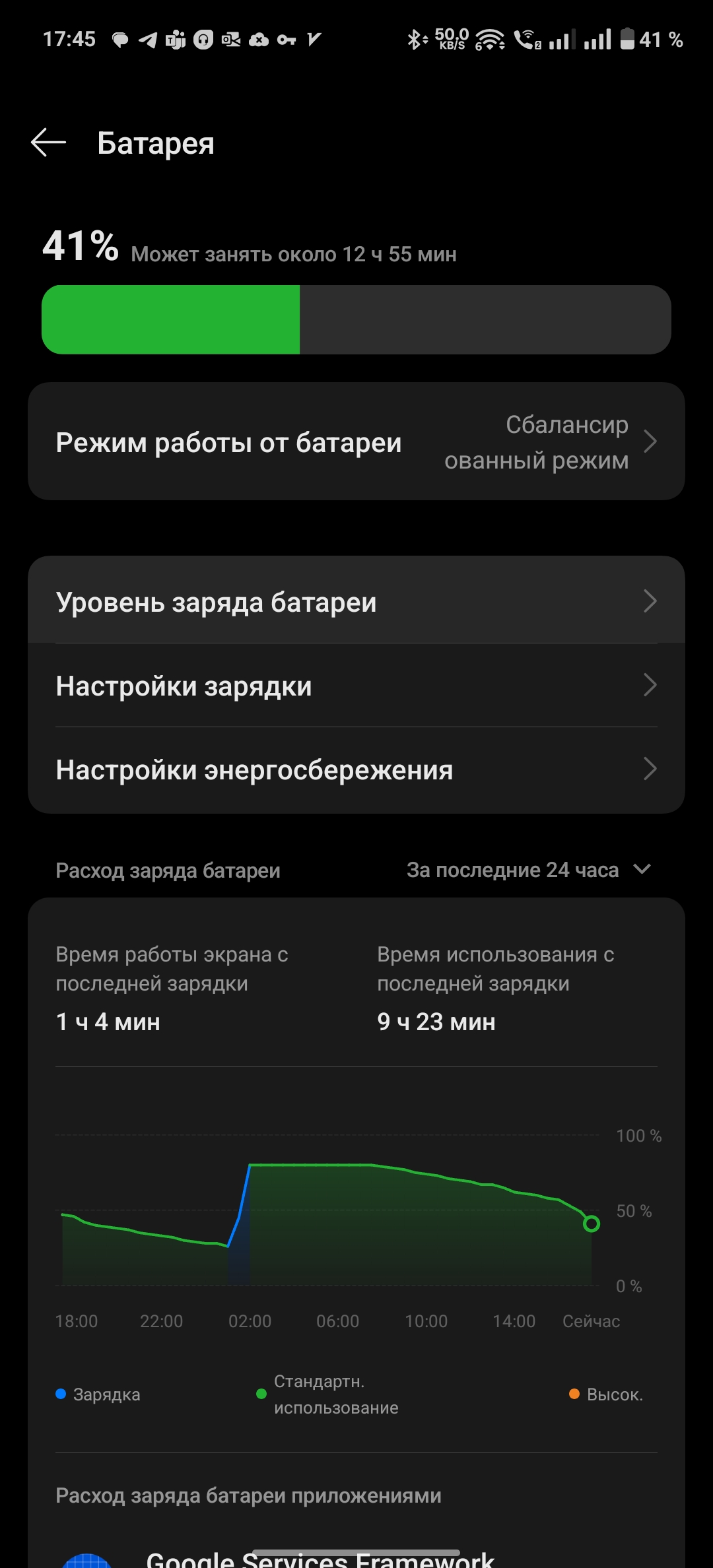Open Настройки энергосбережения
The width and height of the screenshot is (713, 1568).
[x=356, y=769]
